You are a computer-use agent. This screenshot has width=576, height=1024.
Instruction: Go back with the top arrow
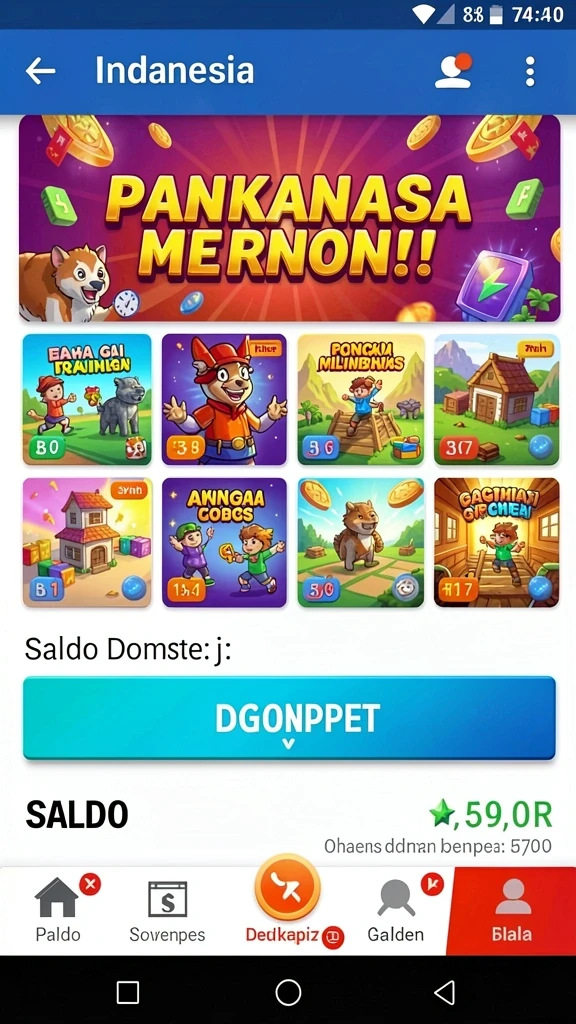click(x=40, y=71)
